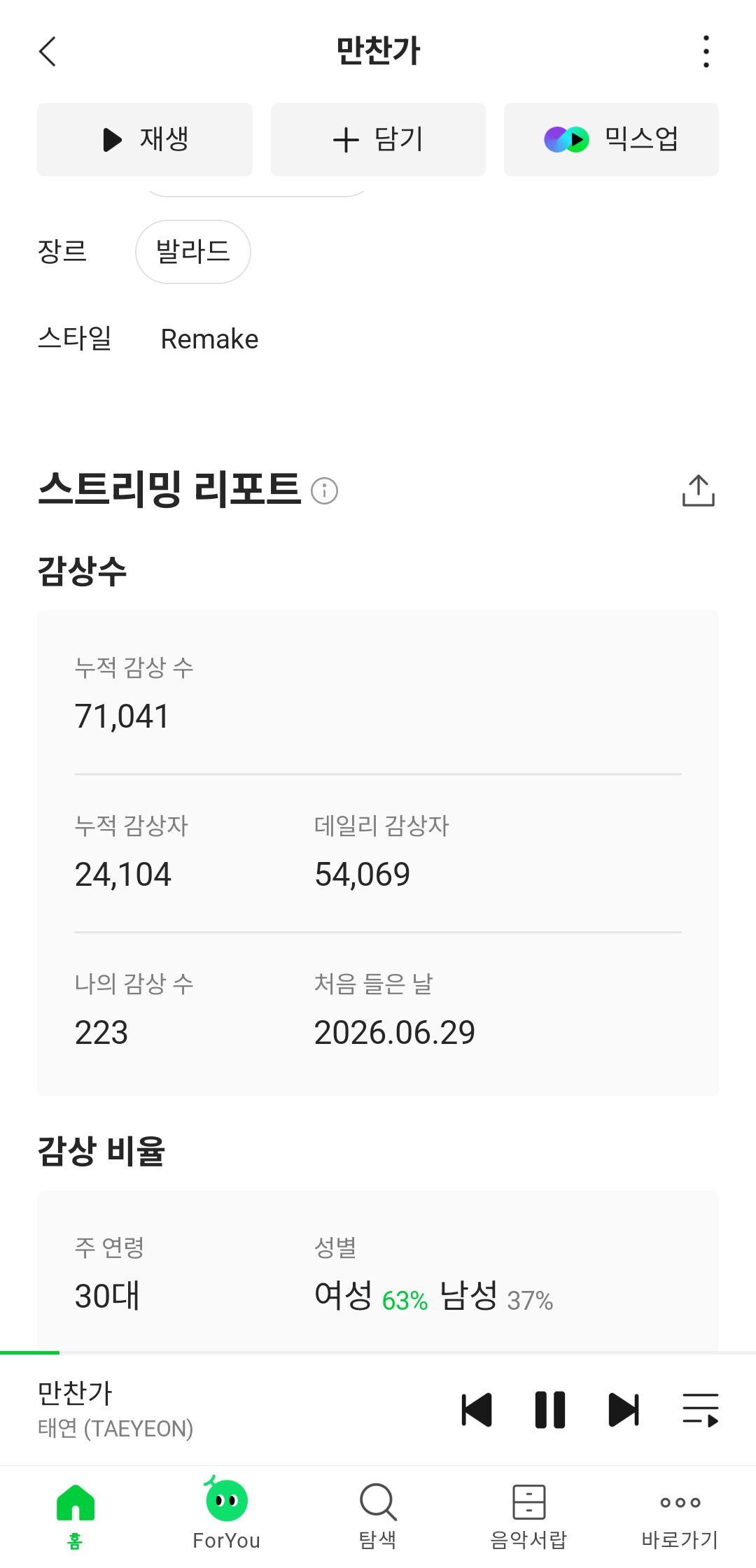Switch to the 홈 tab
This screenshot has height=1568, width=756.
click(76, 1516)
